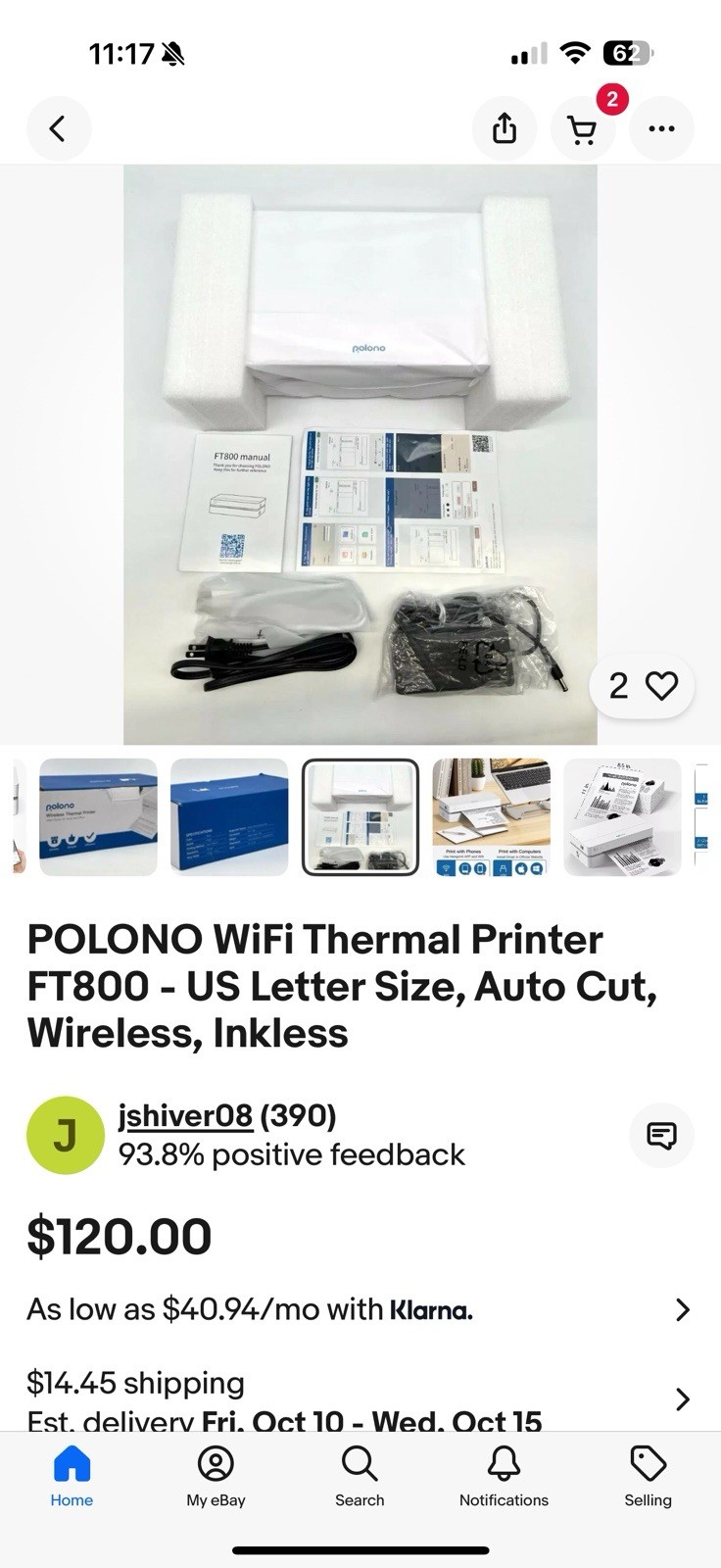The width and height of the screenshot is (721, 1568).
Task: Switch to the Home tab
Action: [72, 1476]
